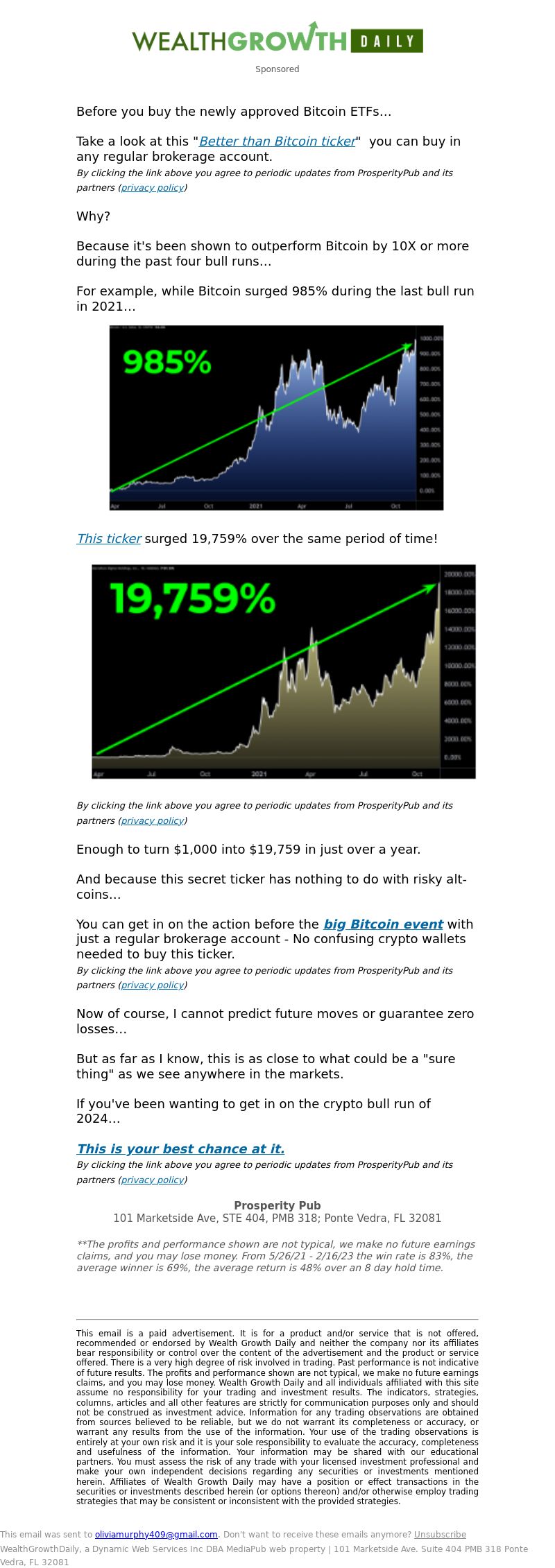Open privacy policy link just above "Why?"
This screenshot has height=1568, width=555.
coord(153,188)
